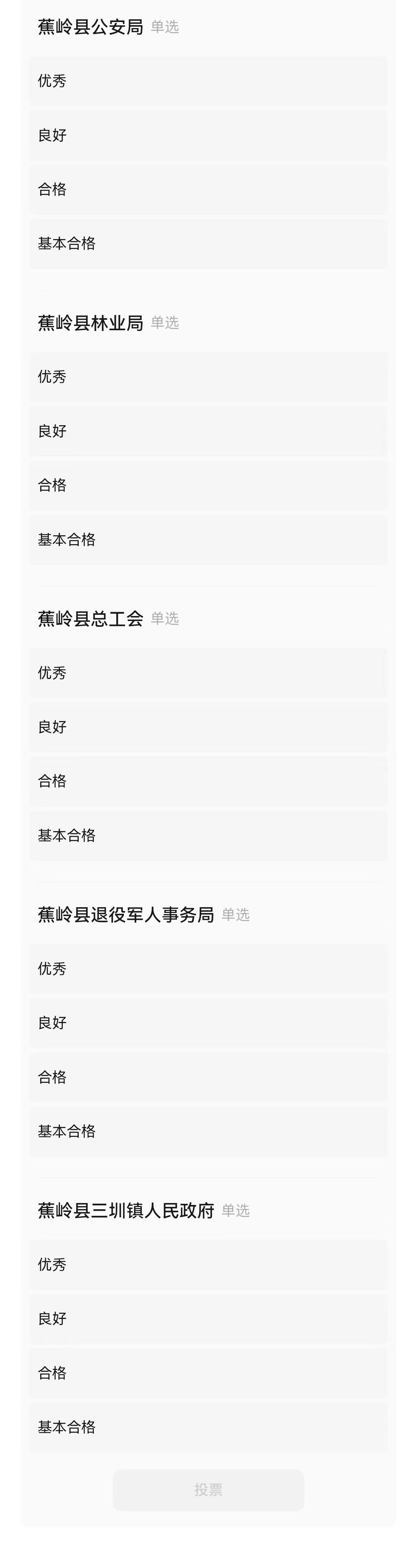Select 良好 for 蕉岭县三圳镇人民政府
The image size is (417, 1568).
click(x=208, y=1319)
